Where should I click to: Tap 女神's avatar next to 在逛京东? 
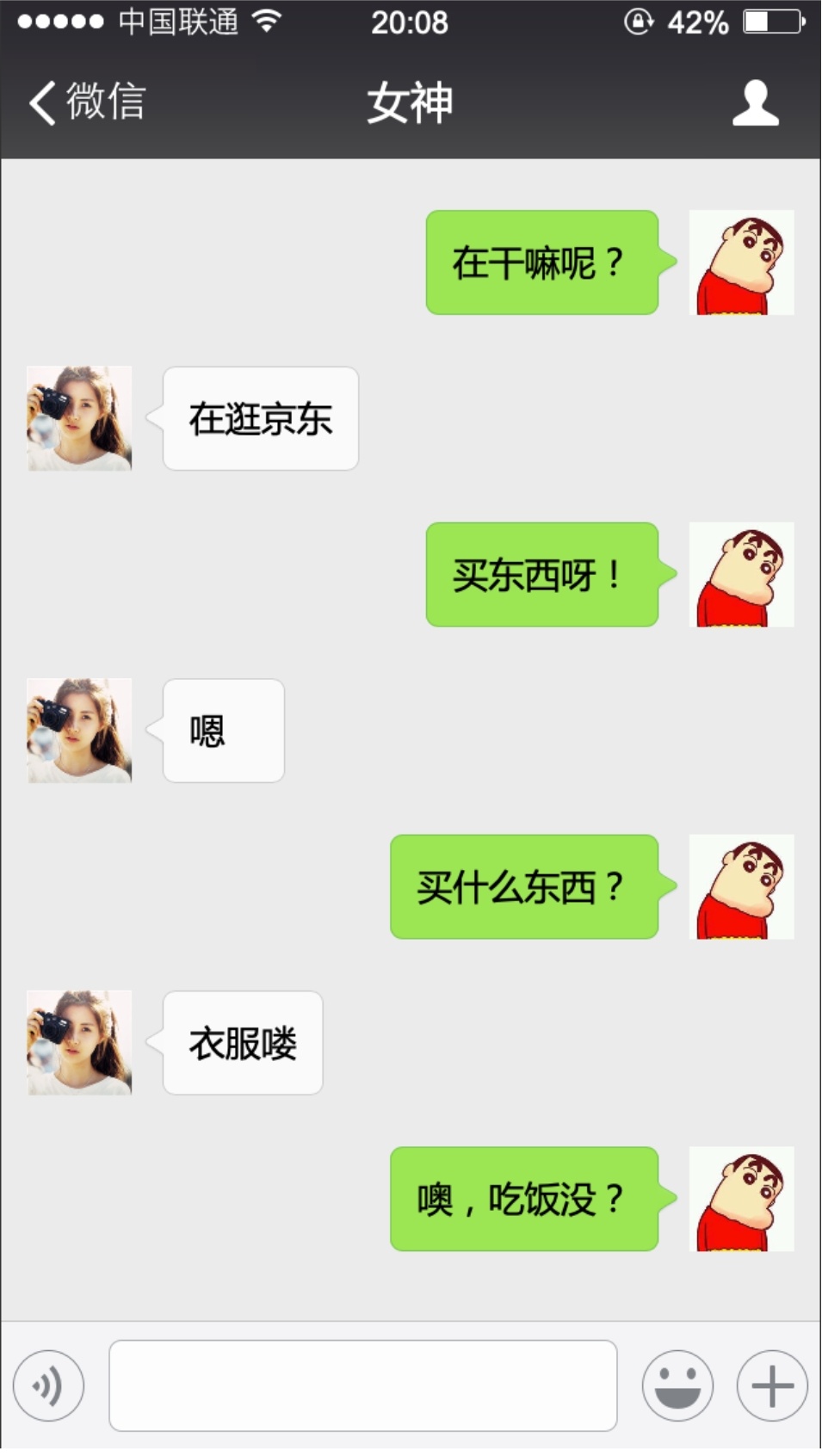pos(80,418)
